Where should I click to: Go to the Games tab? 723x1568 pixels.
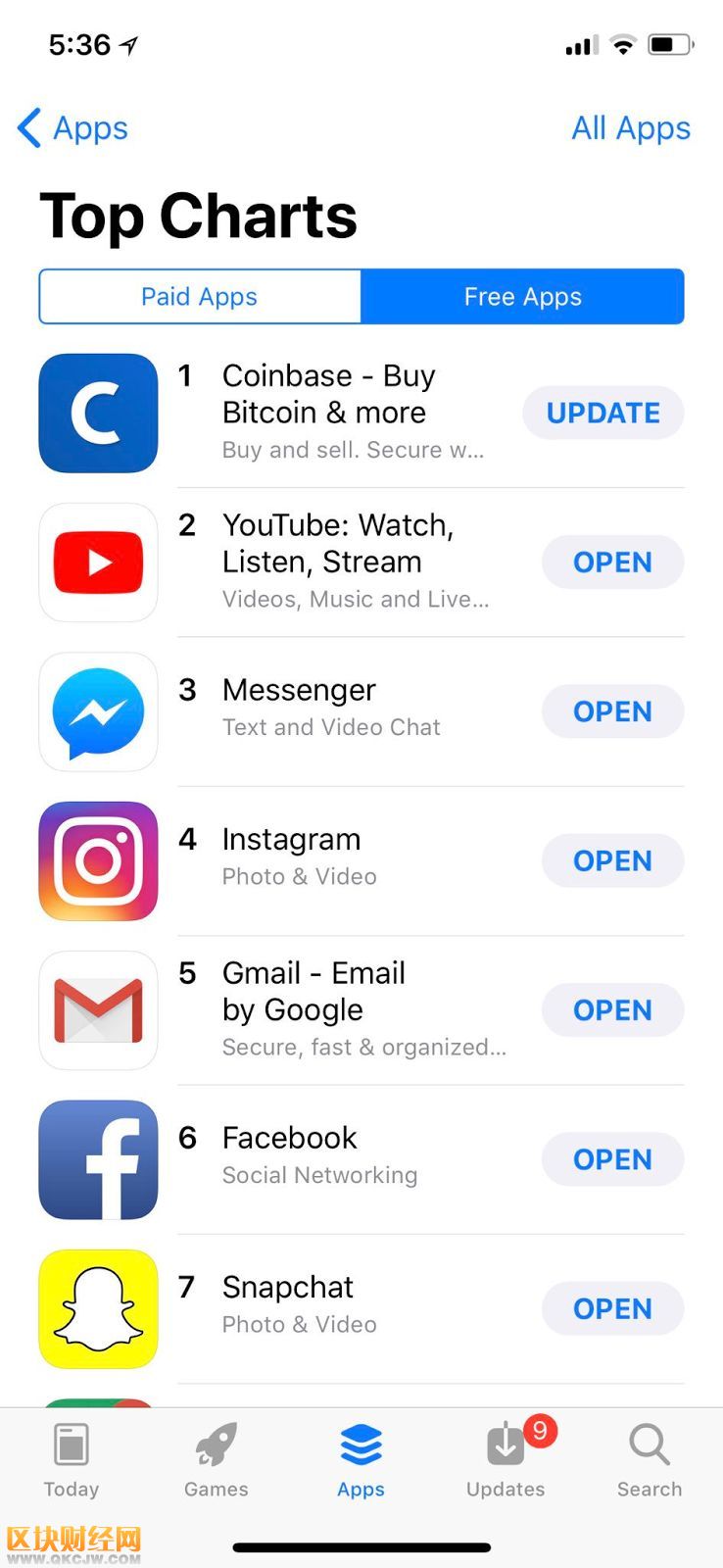click(217, 1459)
